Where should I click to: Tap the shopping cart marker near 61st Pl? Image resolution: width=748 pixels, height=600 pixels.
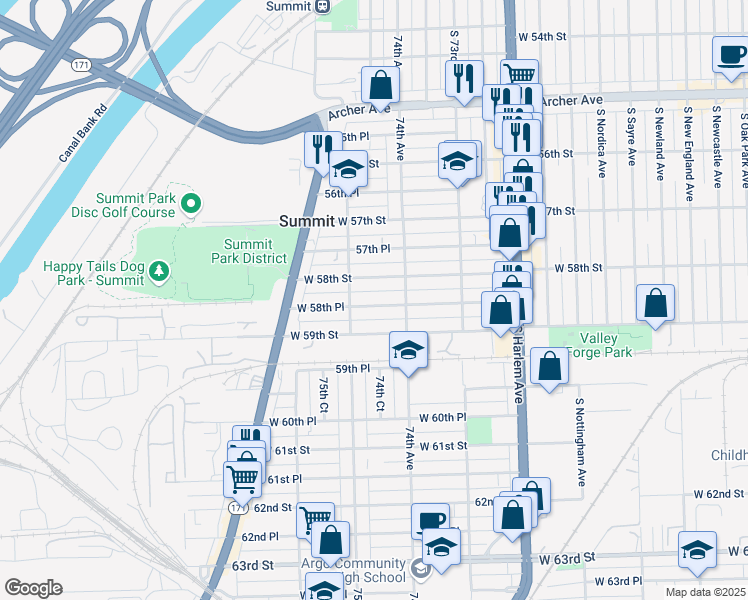click(243, 479)
